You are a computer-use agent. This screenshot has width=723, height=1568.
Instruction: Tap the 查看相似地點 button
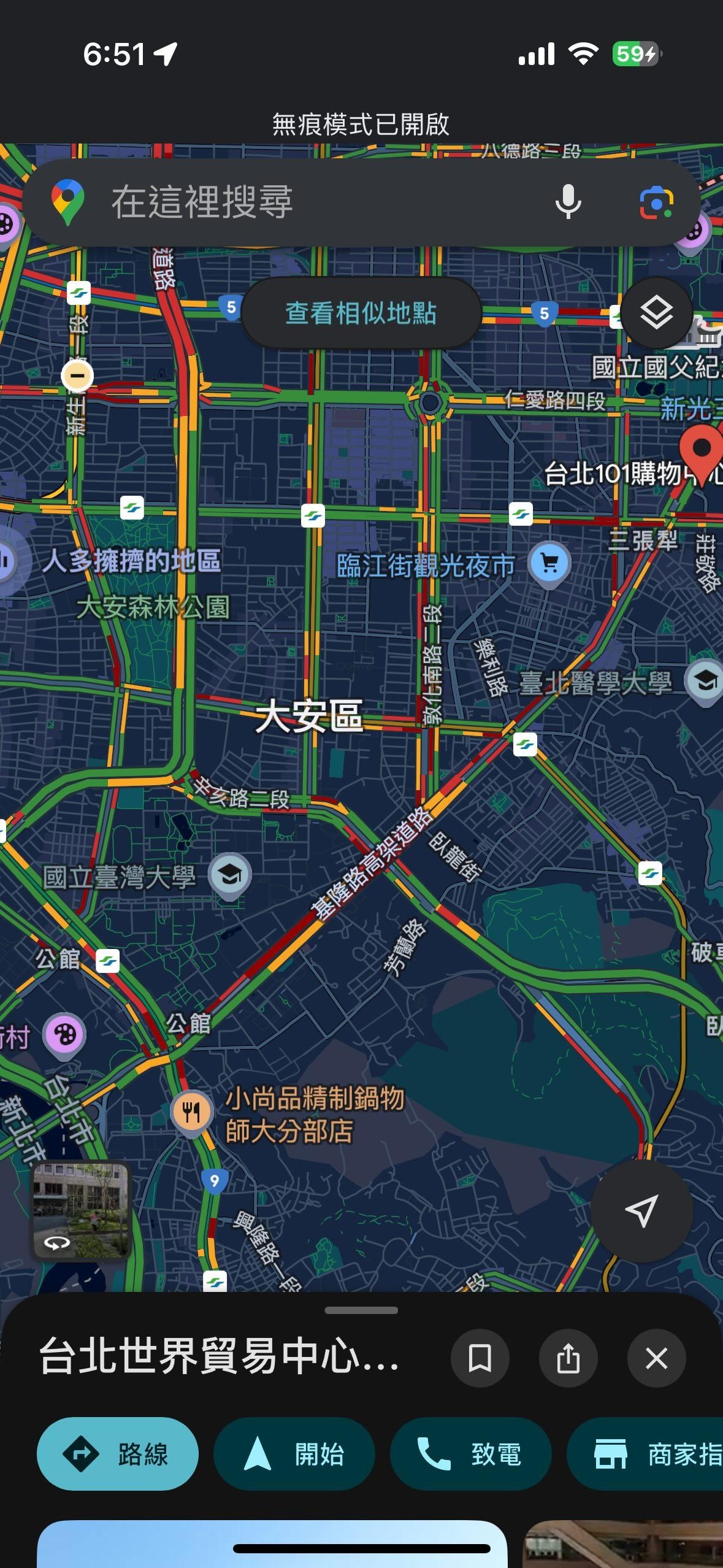361,313
